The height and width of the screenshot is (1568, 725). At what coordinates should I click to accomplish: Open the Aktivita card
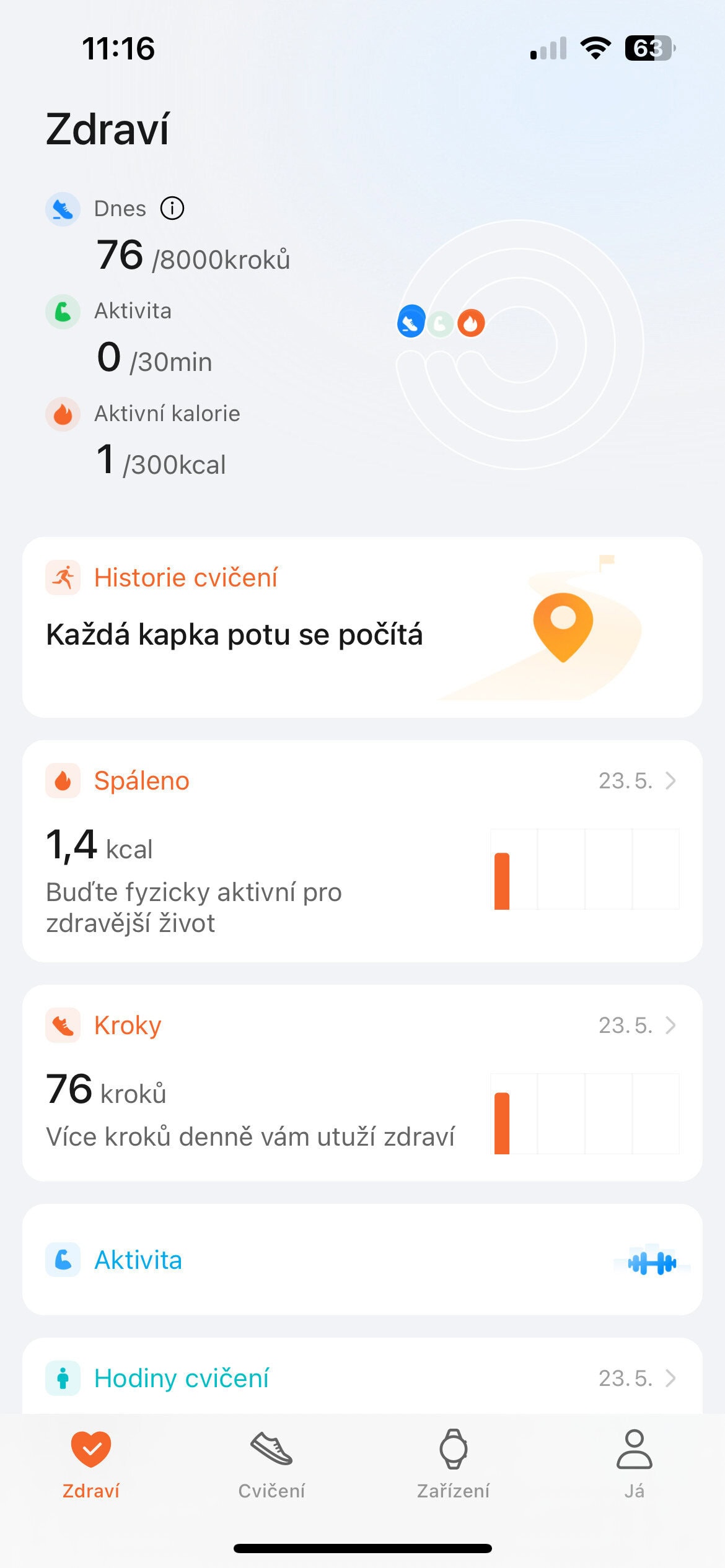pyautogui.click(x=362, y=1260)
